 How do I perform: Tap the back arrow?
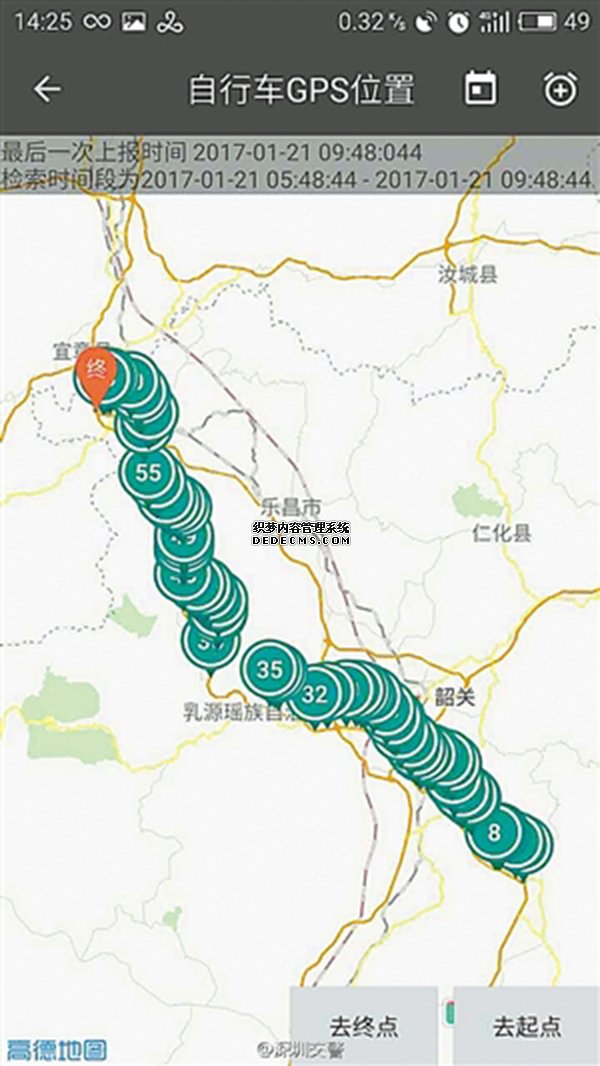47,89
